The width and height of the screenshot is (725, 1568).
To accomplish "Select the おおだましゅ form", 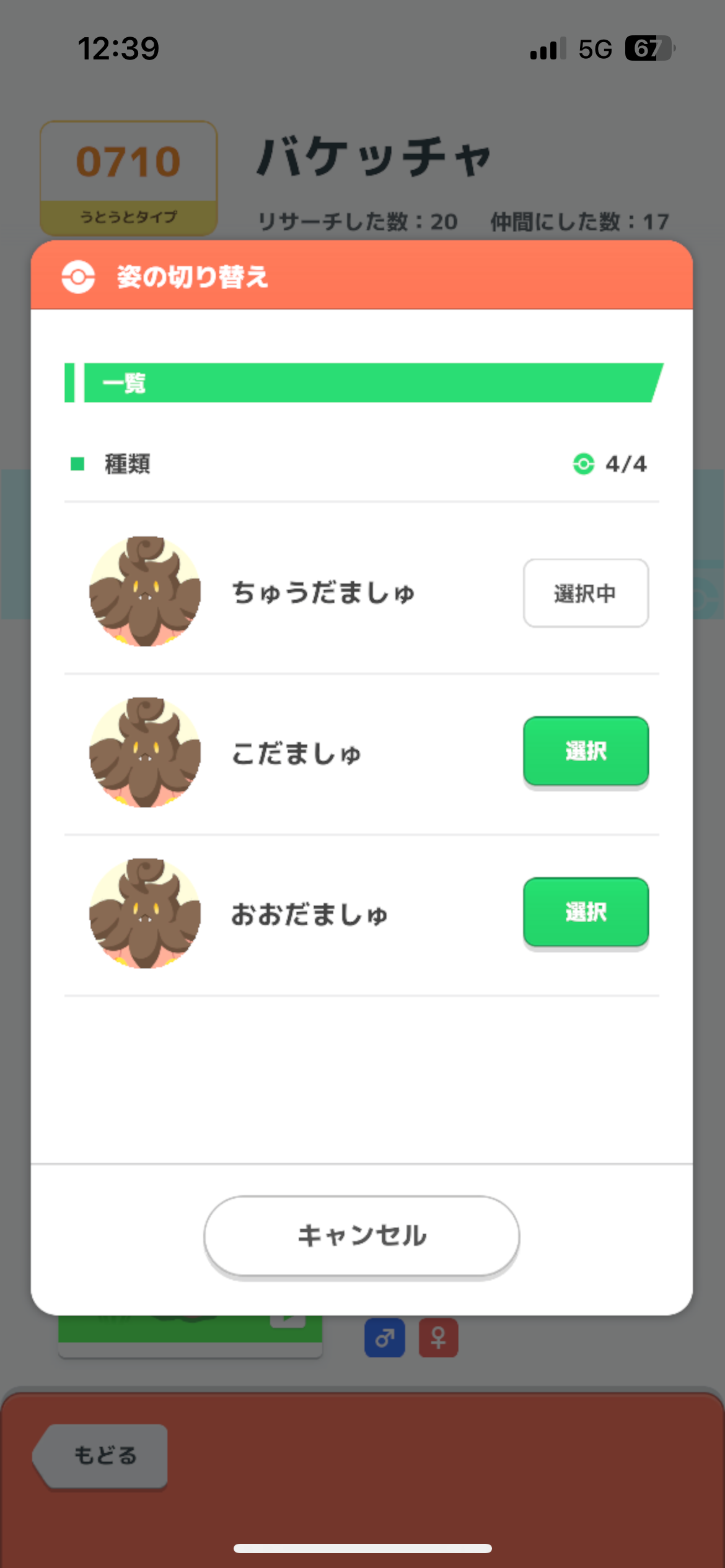I will pos(586,912).
